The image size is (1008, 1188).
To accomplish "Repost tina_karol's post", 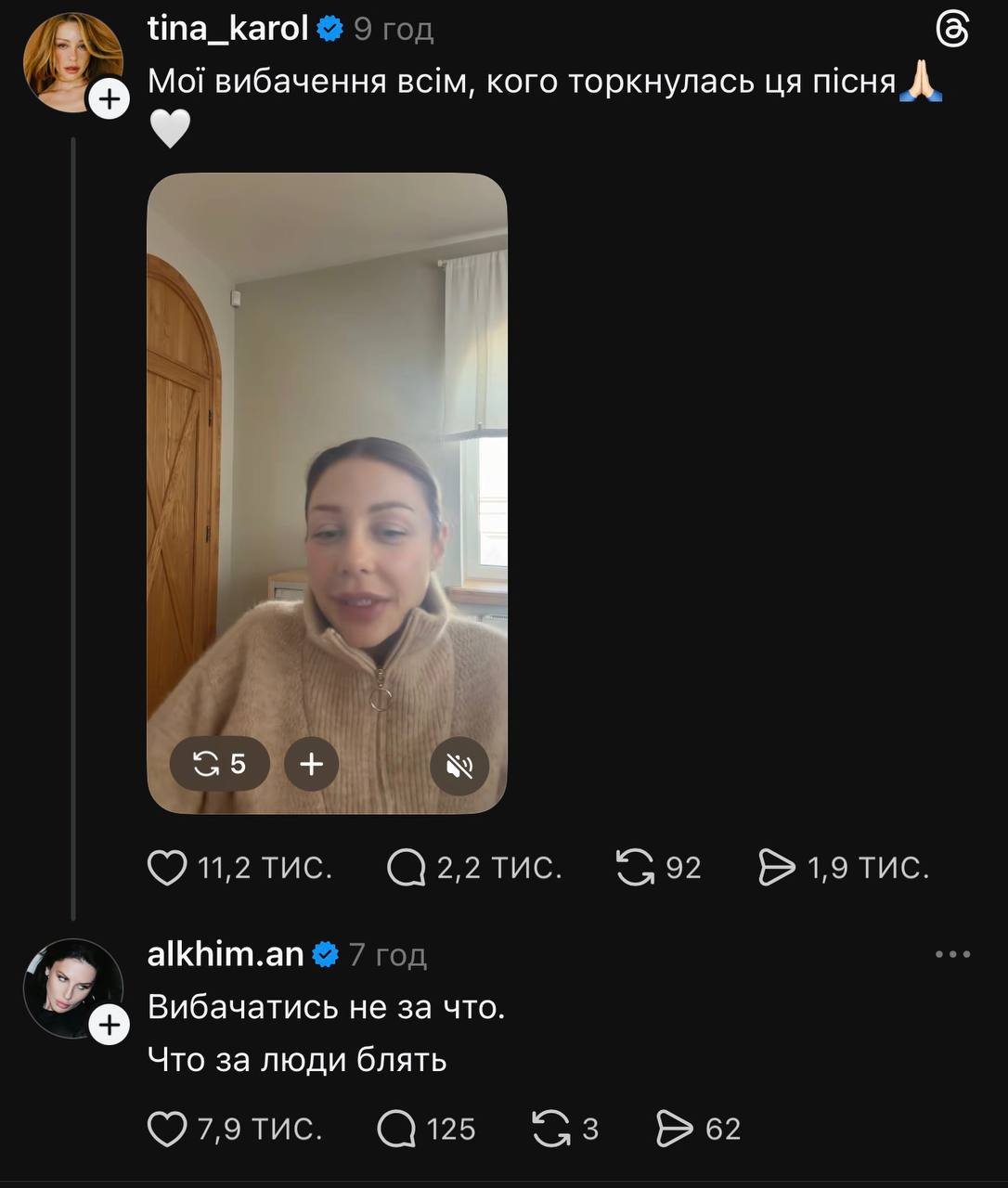I will [635, 869].
